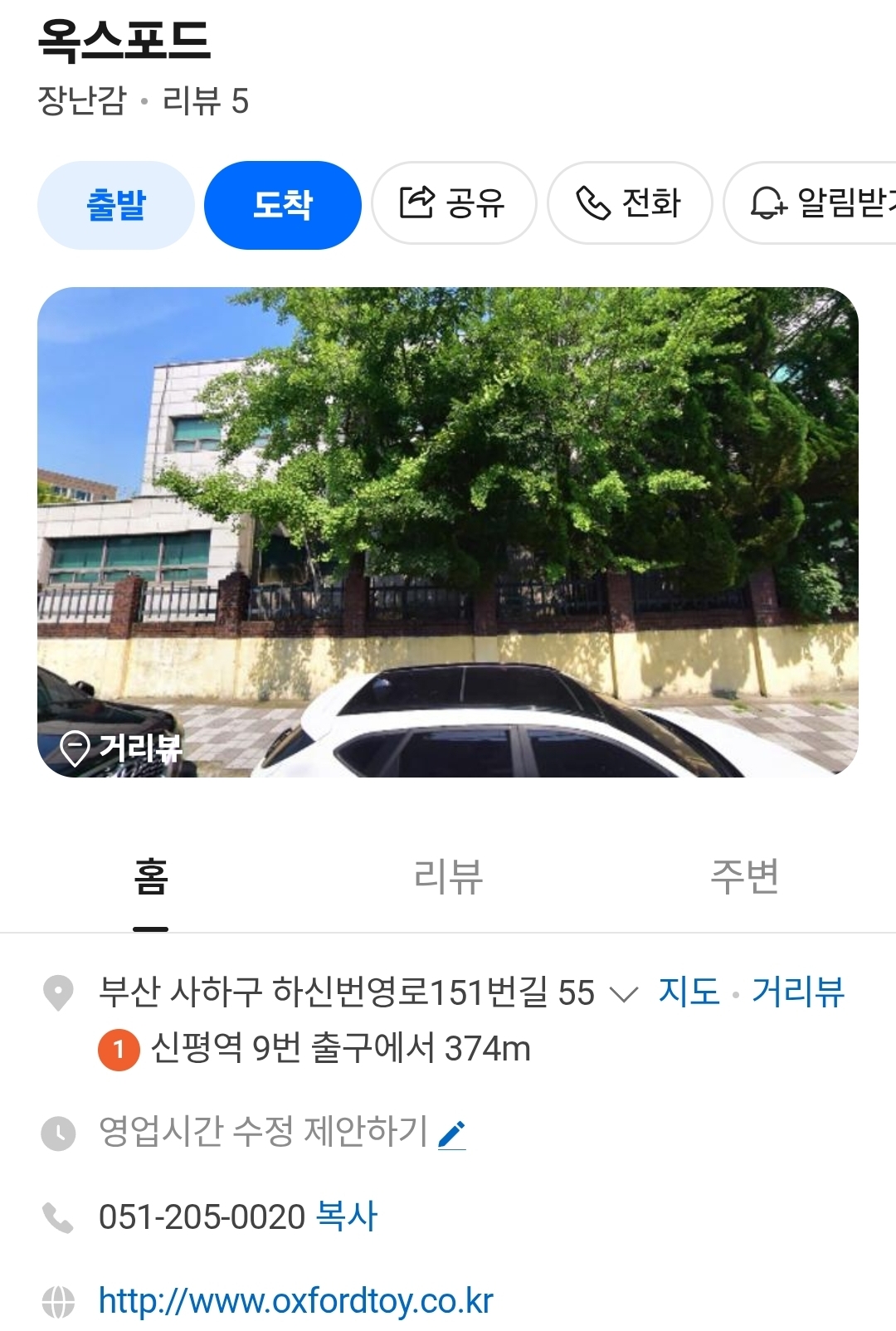Call the store with 전화 button
Viewport: 896px width, 1331px height.
pyautogui.click(x=629, y=203)
